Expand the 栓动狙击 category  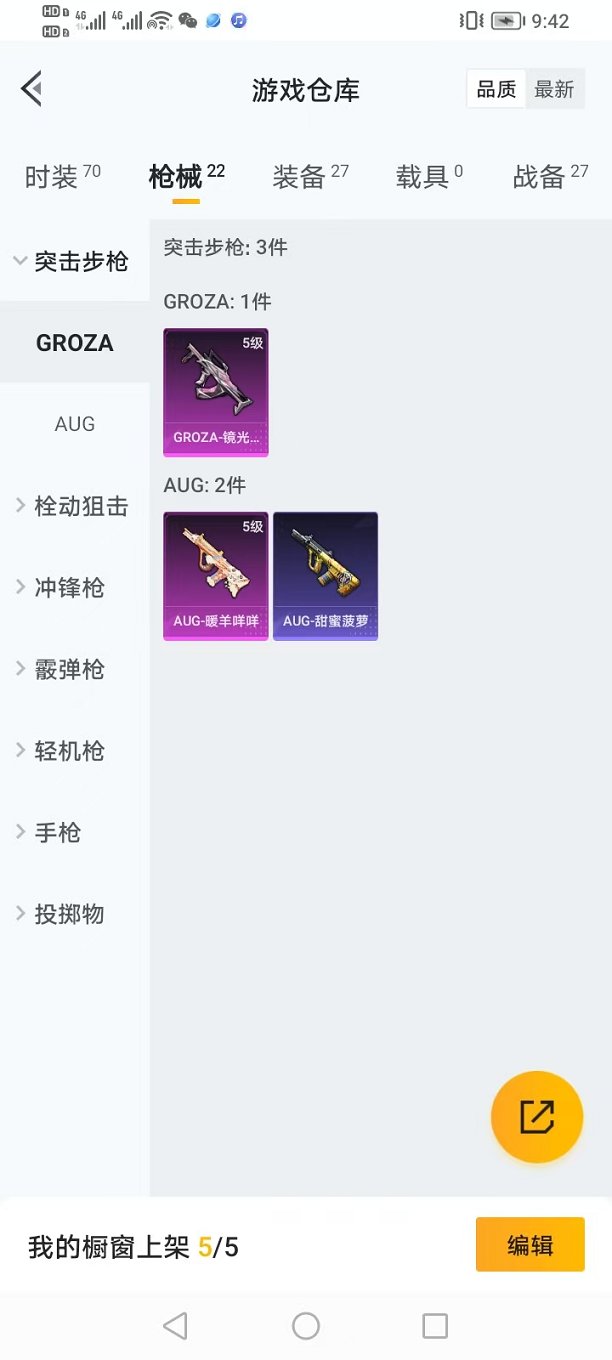[x=74, y=506]
